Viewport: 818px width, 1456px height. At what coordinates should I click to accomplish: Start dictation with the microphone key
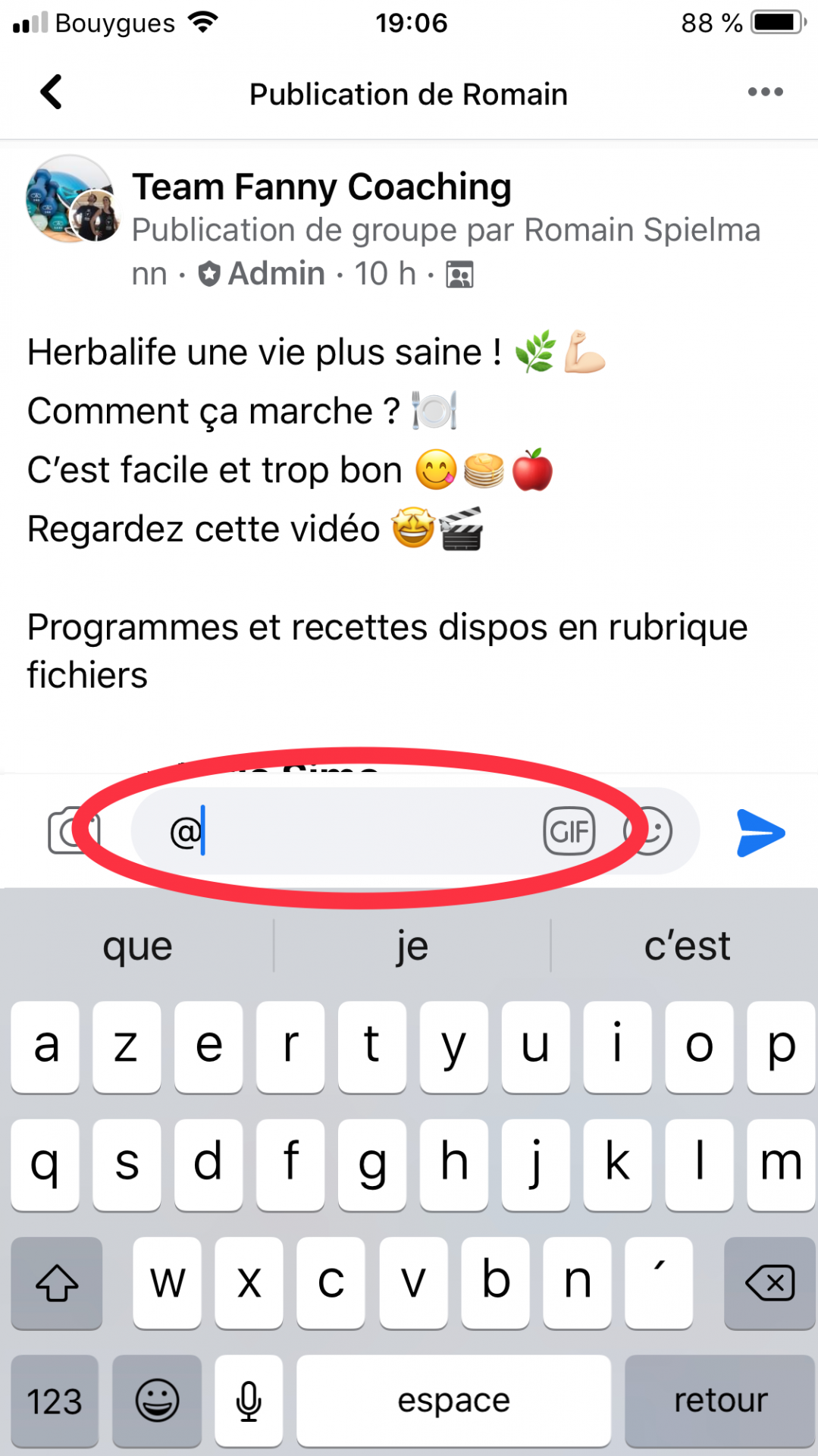tap(249, 1401)
